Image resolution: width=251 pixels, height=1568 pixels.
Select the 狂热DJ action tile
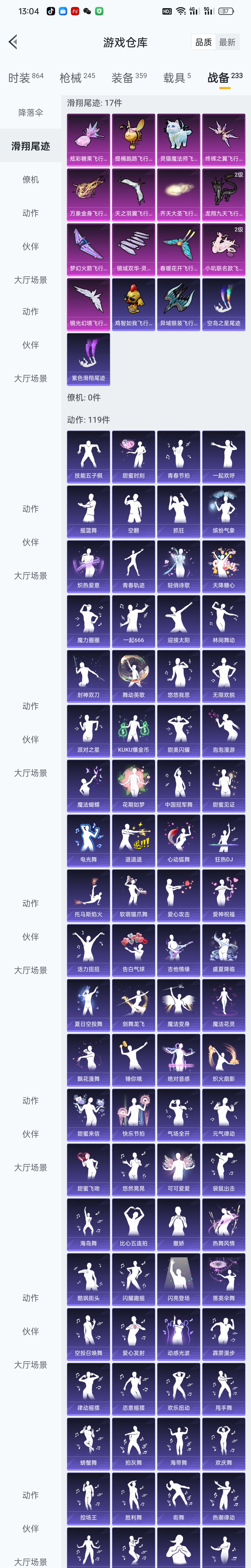coord(224,840)
